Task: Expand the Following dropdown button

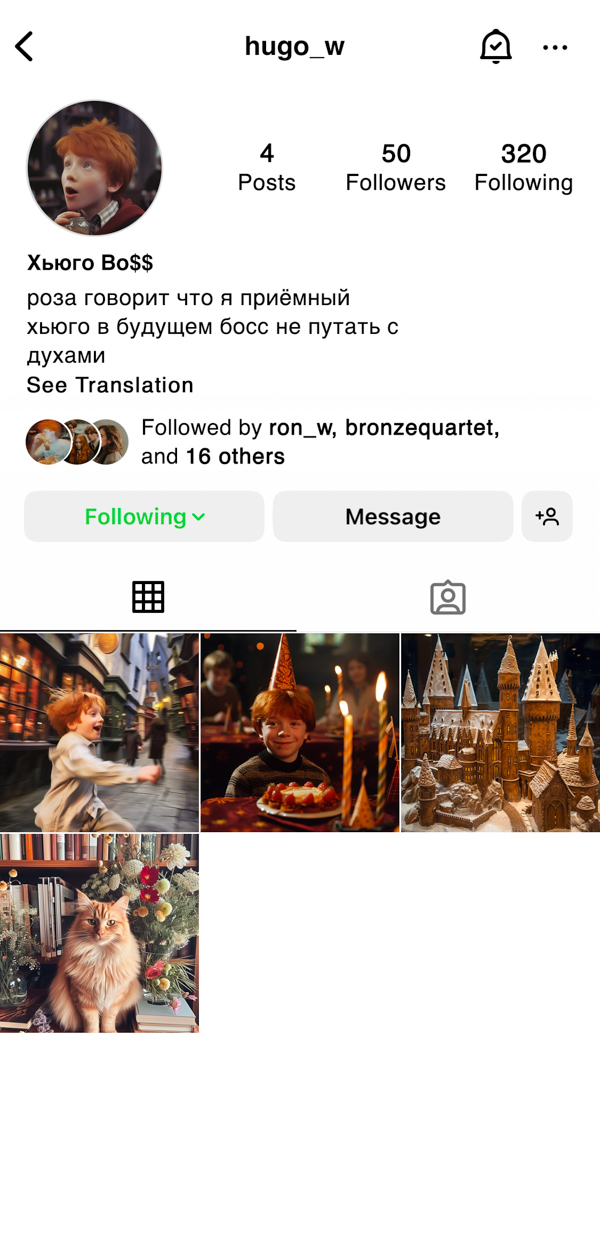Action: click(144, 516)
